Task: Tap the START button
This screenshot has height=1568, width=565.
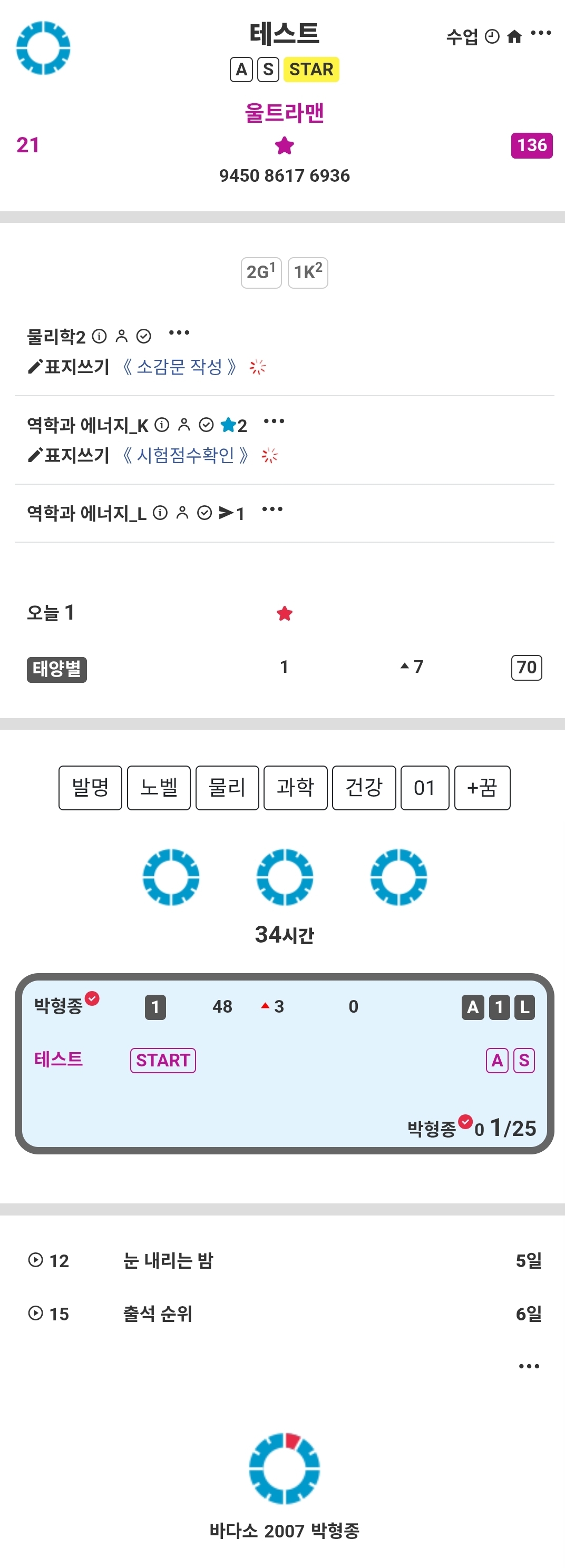Action: pyautogui.click(x=162, y=1060)
